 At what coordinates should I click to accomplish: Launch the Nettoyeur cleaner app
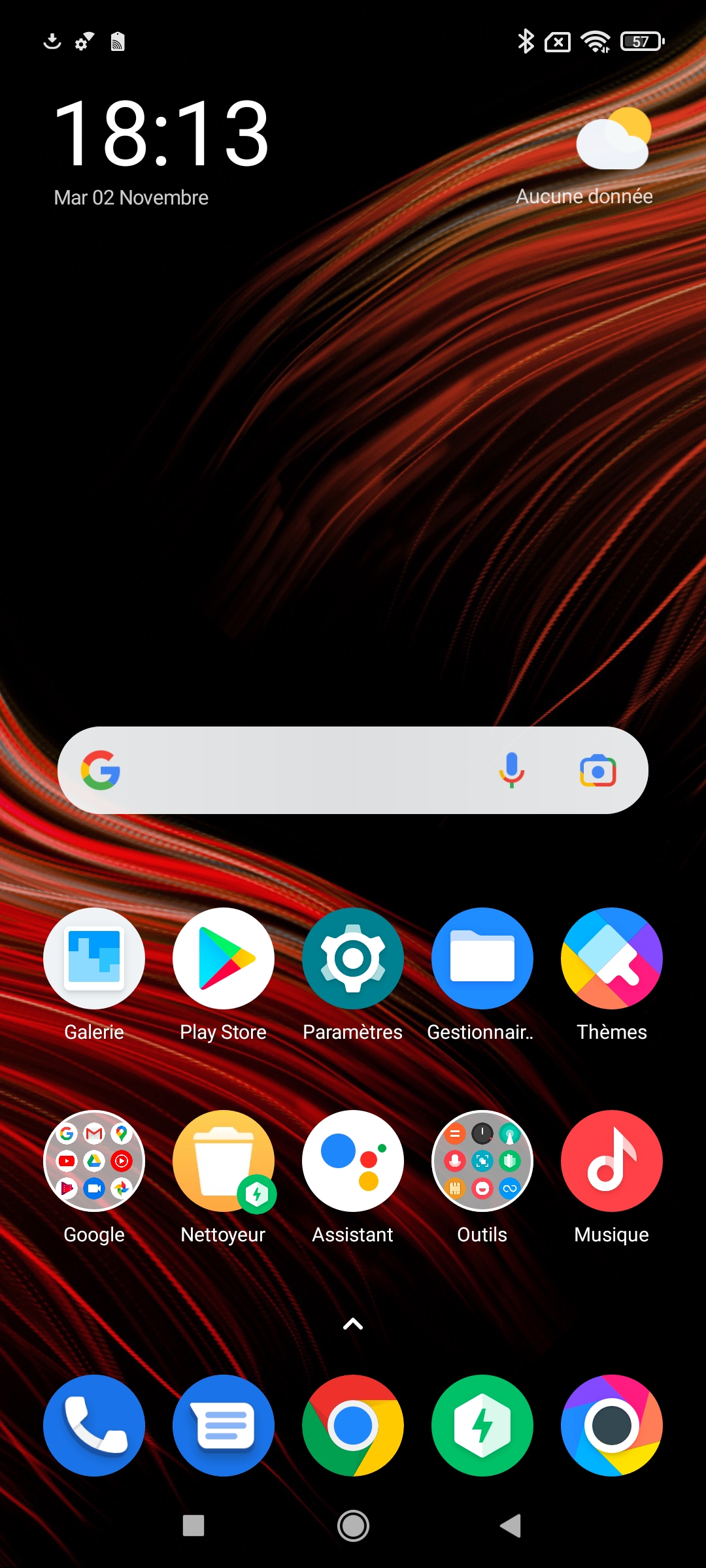[x=224, y=1161]
